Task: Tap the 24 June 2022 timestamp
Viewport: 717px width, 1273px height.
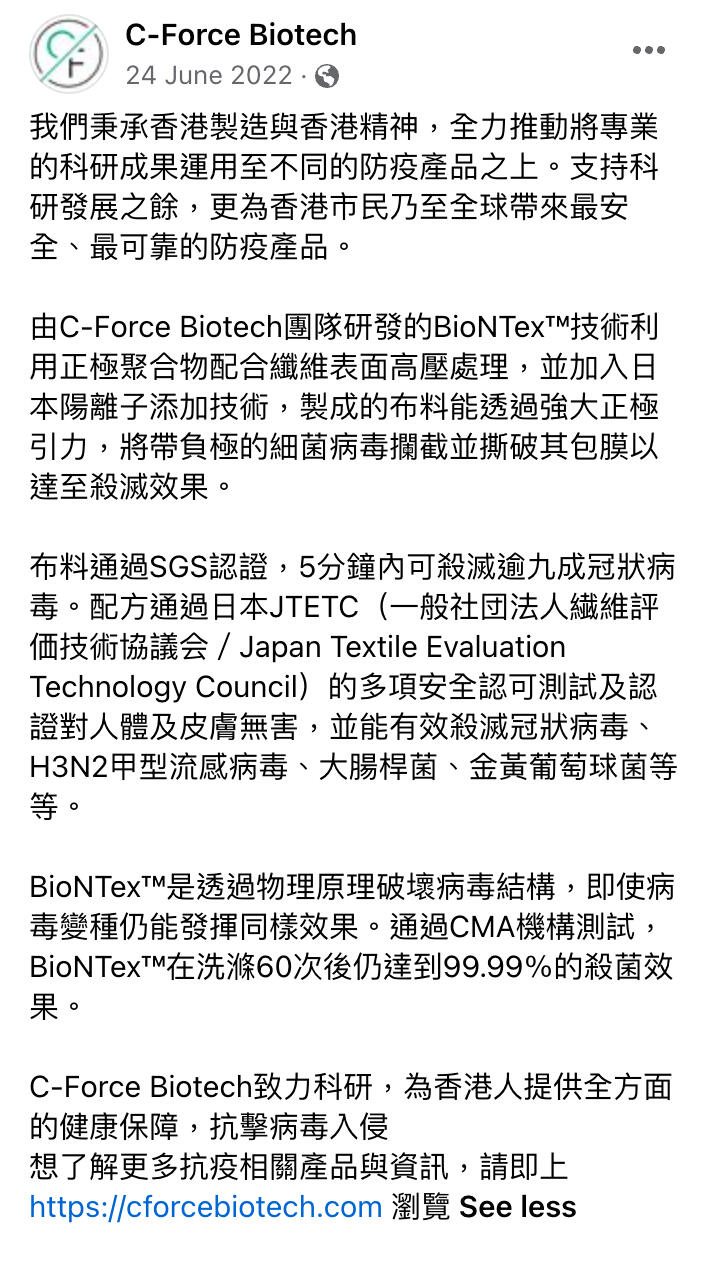Action: click(x=208, y=76)
